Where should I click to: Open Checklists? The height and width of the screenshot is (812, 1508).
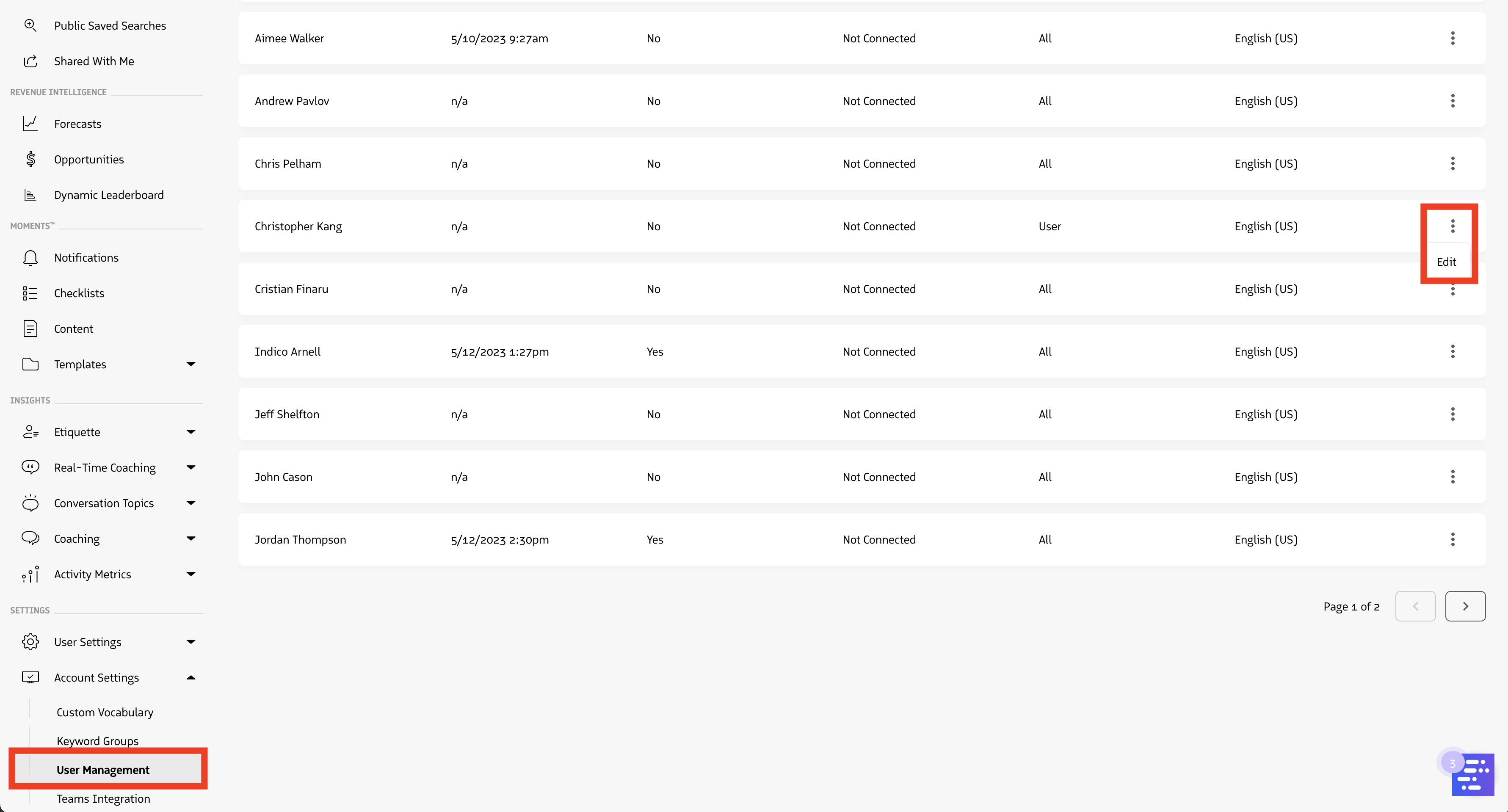pos(79,293)
